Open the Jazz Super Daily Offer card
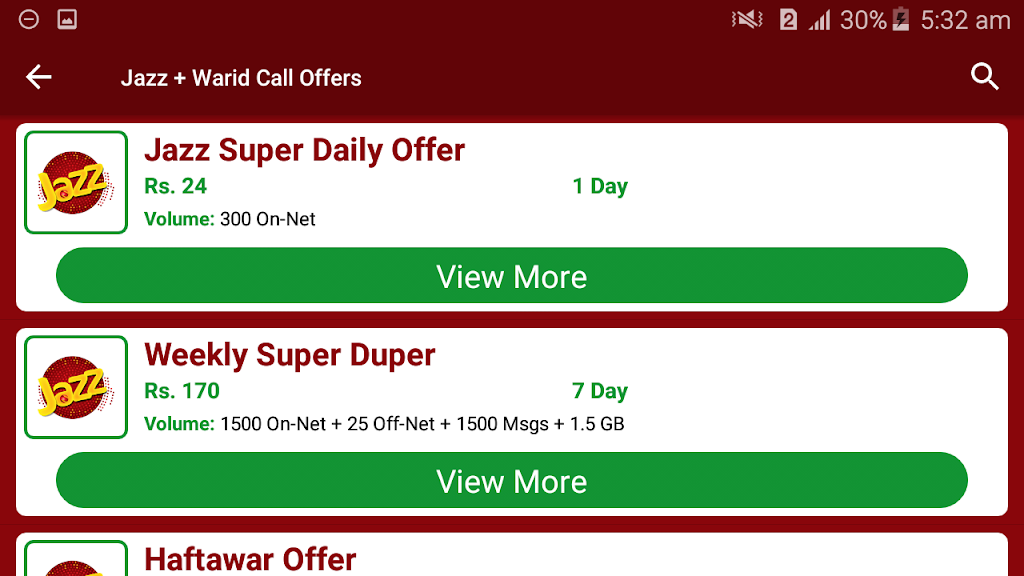This screenshot has height=576, width=1024. coord(305,151)
